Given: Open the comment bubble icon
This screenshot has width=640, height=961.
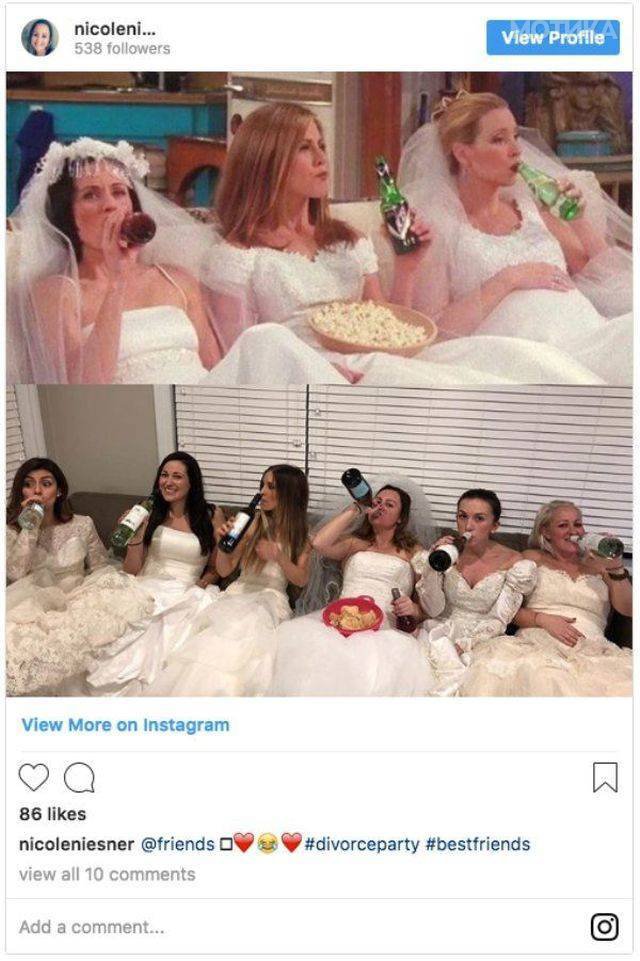Looking at the screenshot, I should pyautogui.click(x=79, y=778).
